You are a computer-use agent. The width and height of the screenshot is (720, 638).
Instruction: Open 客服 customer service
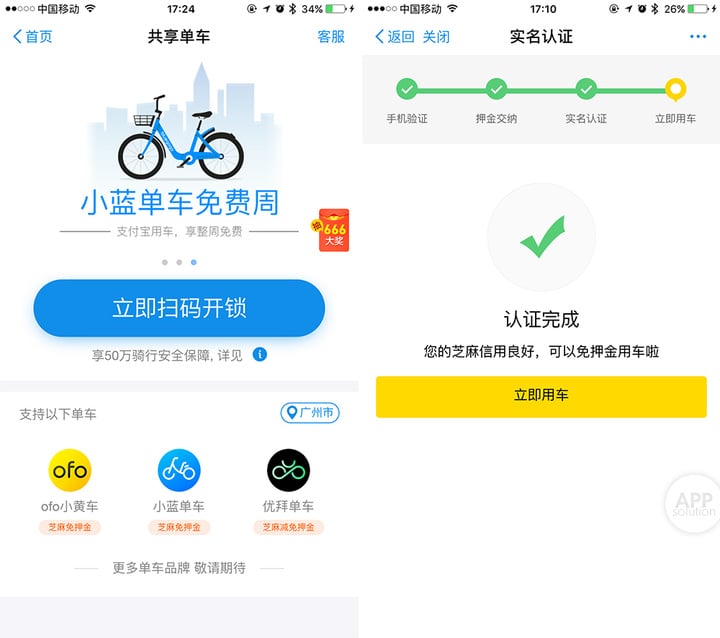tap(330, 37)
